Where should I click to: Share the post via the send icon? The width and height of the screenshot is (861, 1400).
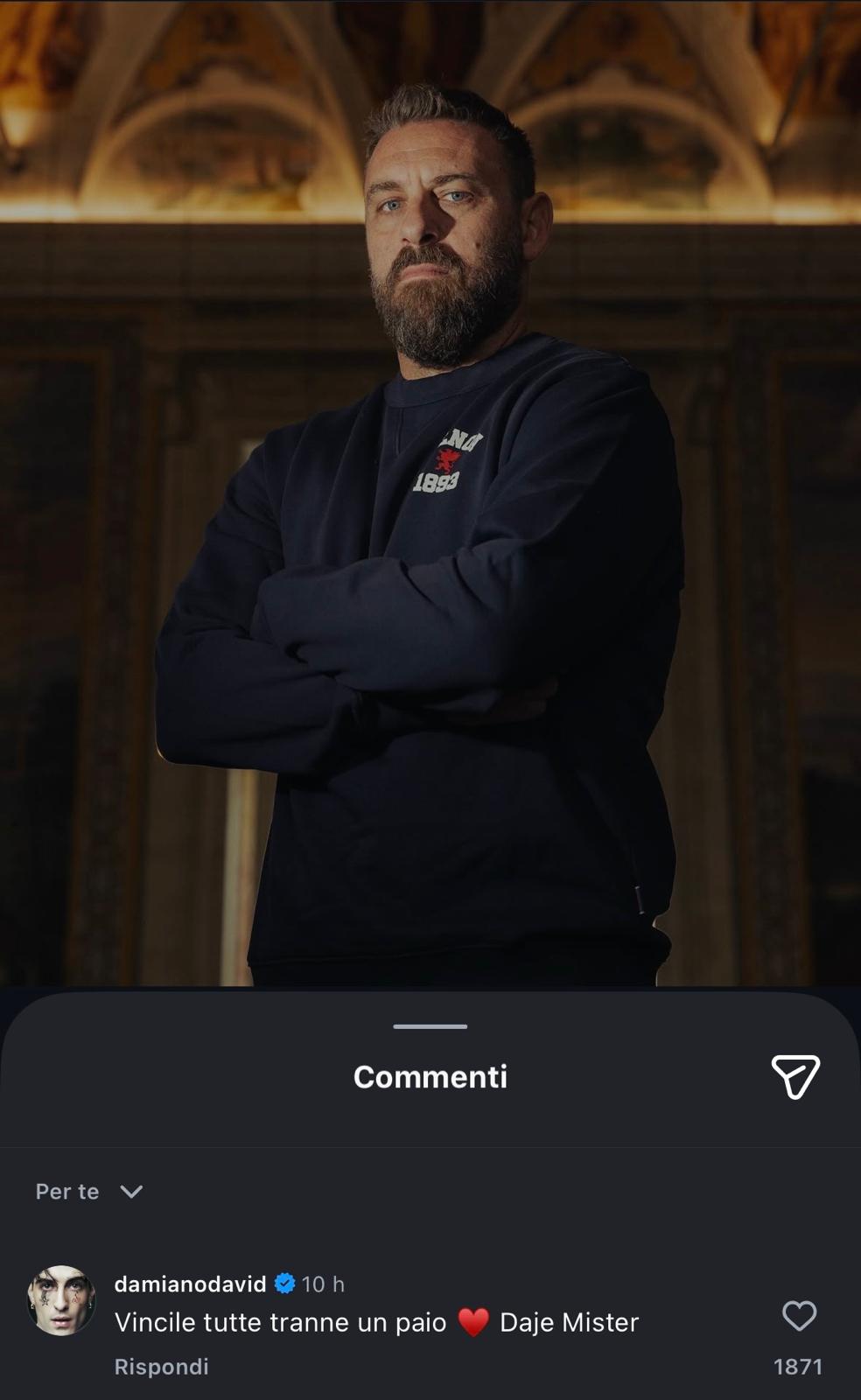tap(794, 1076)
